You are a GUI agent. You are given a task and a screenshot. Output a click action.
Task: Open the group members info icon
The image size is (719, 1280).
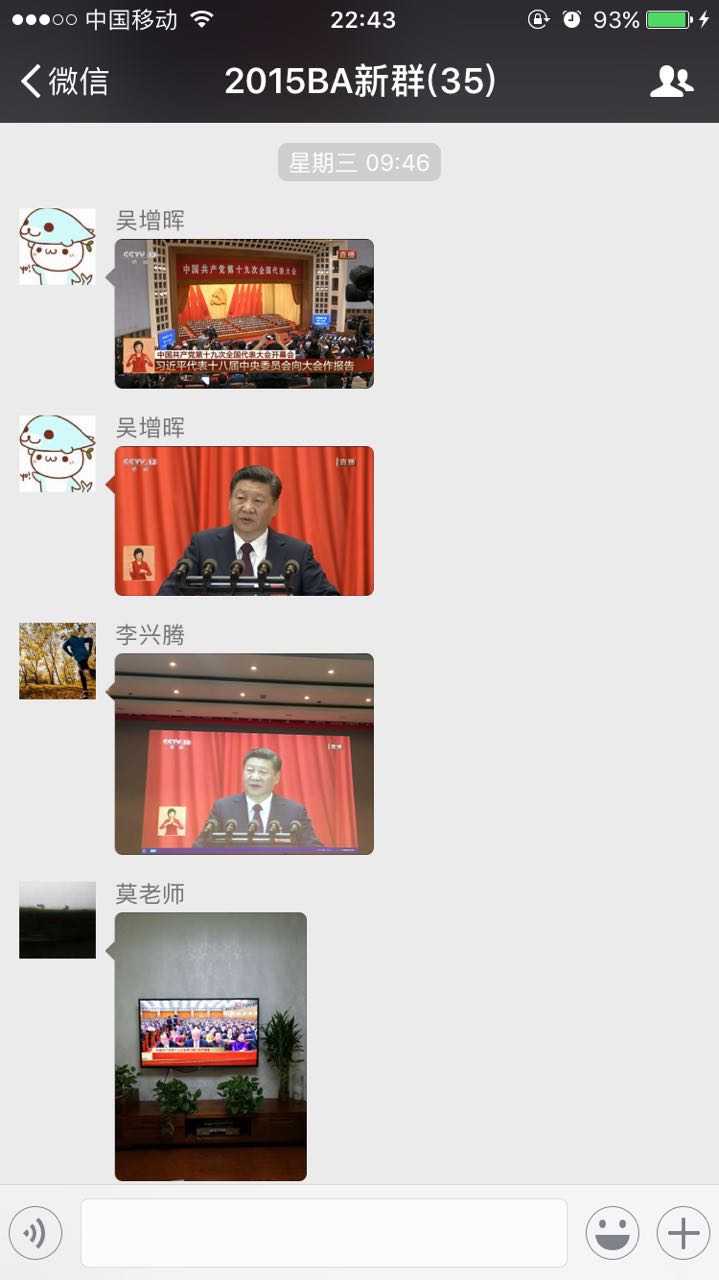[671, 81]
